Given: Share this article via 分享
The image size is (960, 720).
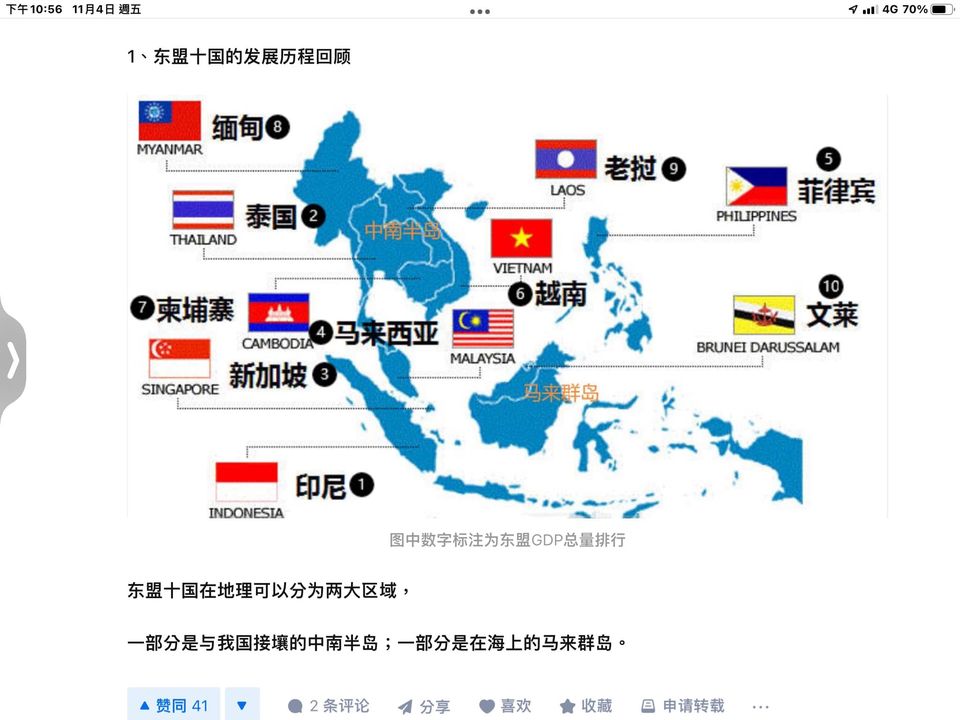Looking at the screenshot, I should [424, 706].
